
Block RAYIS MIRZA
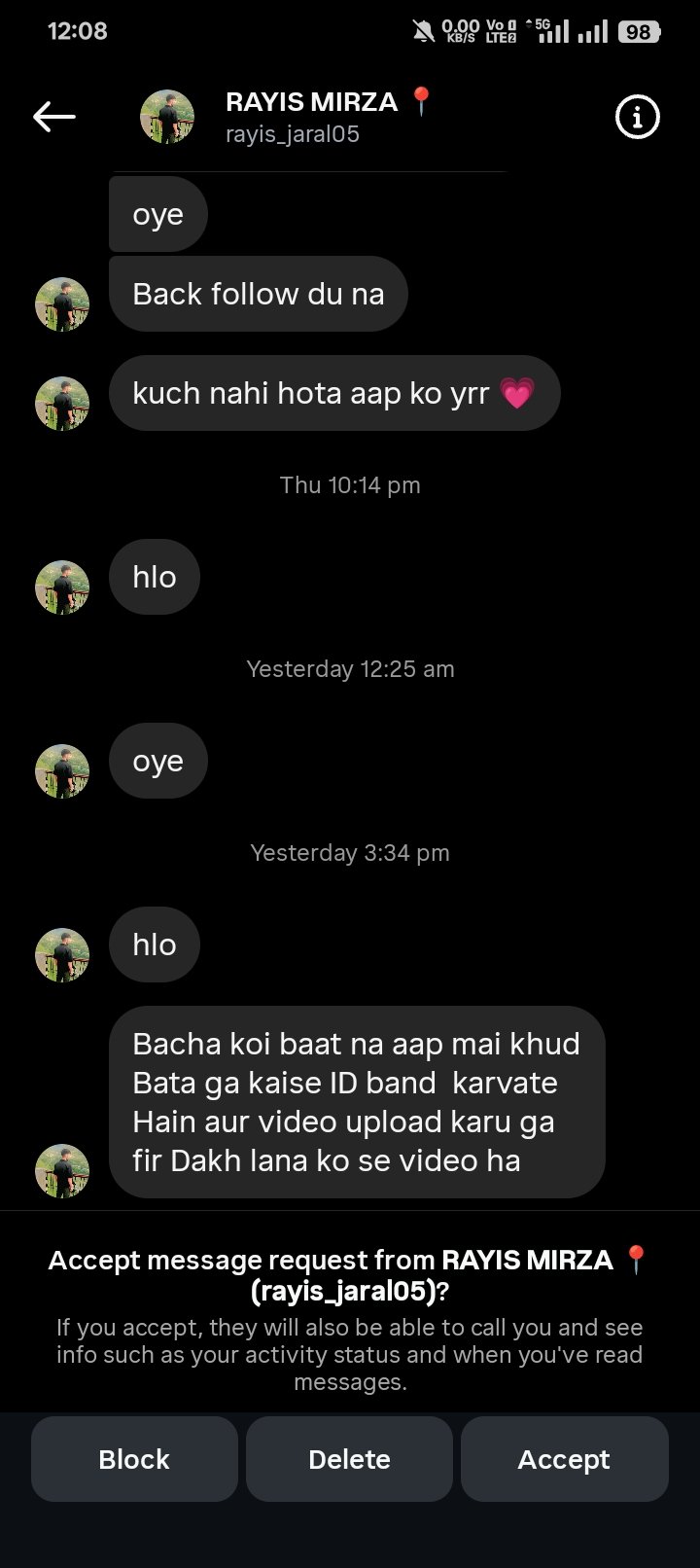(x=134, y=1458)
